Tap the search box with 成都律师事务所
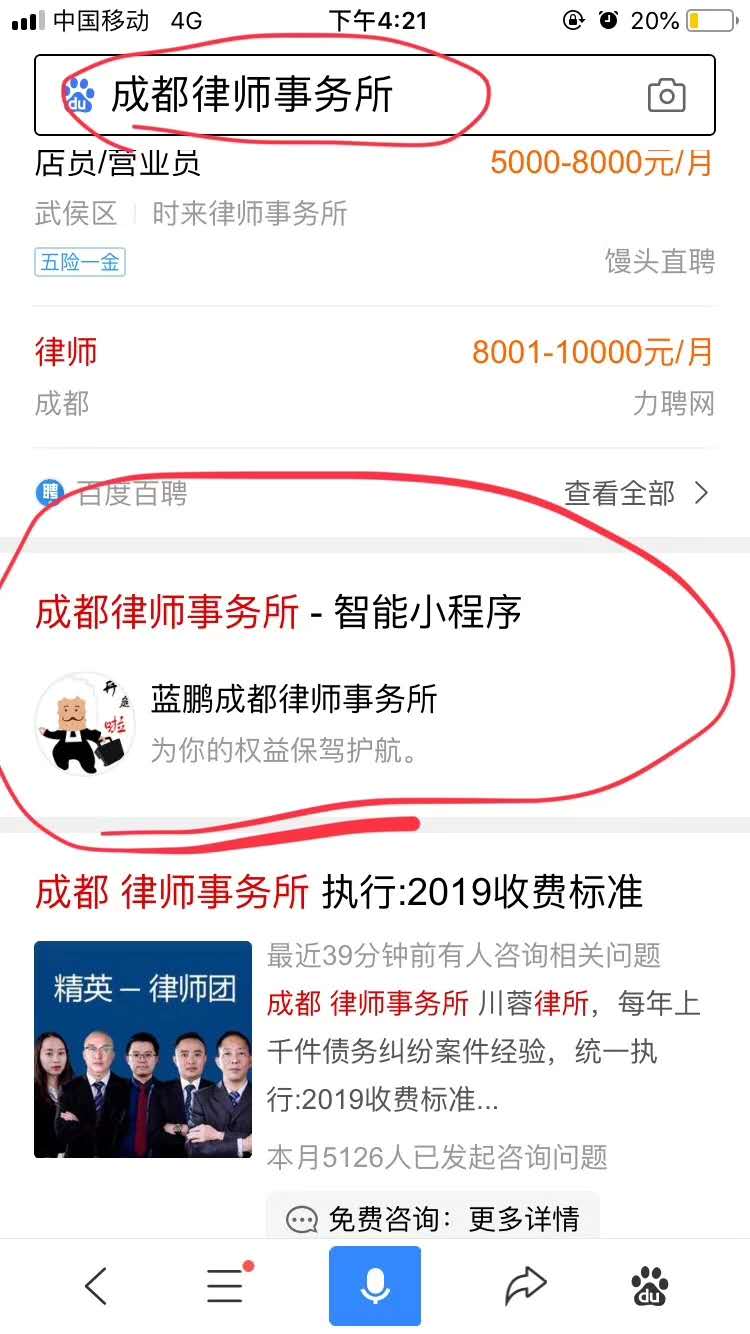This screenshot has width=750, height=1334. (340, 95)
